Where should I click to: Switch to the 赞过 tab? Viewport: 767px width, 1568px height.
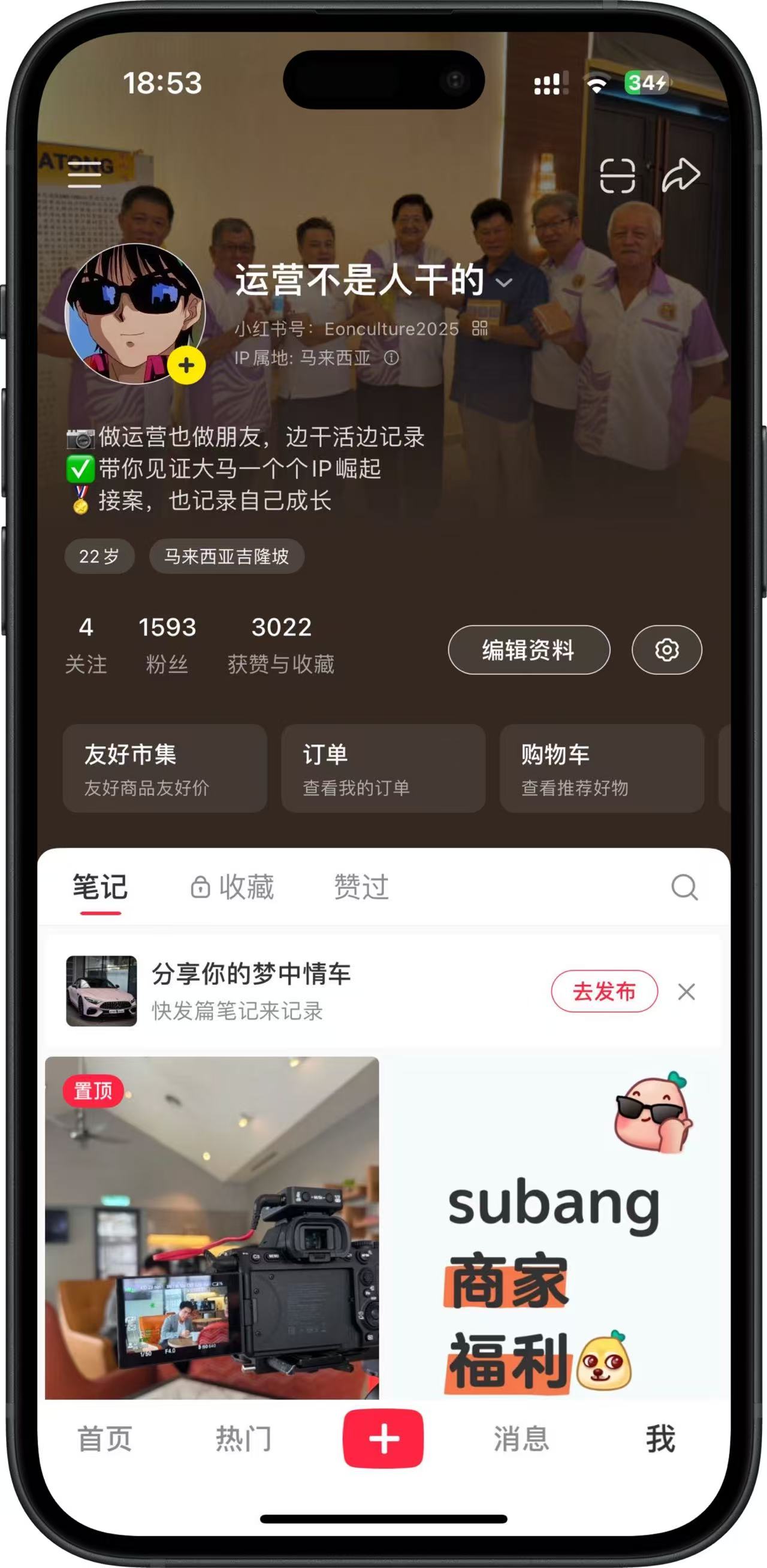[361, 887]
